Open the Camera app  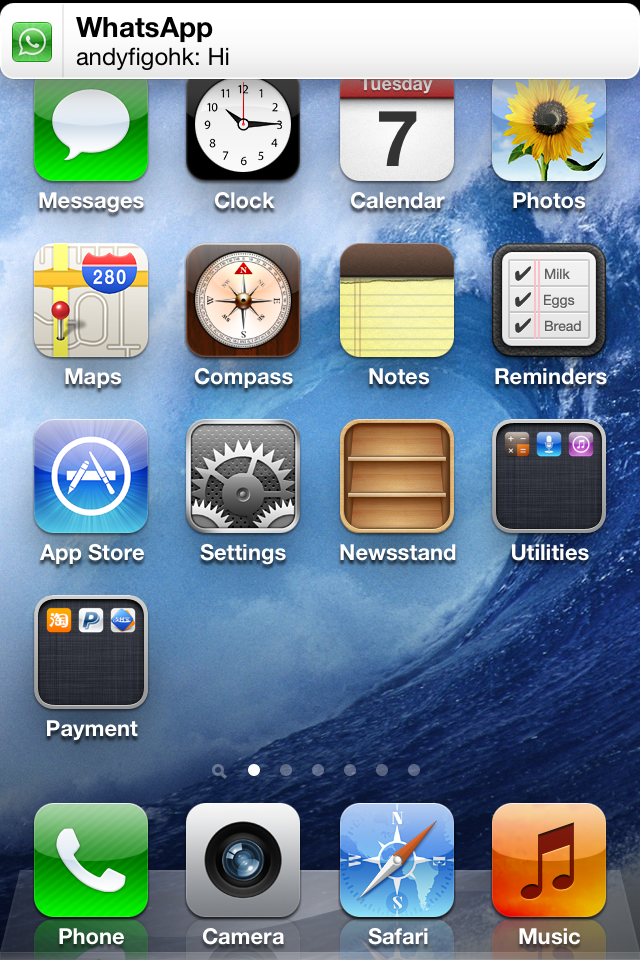point(243,861)
